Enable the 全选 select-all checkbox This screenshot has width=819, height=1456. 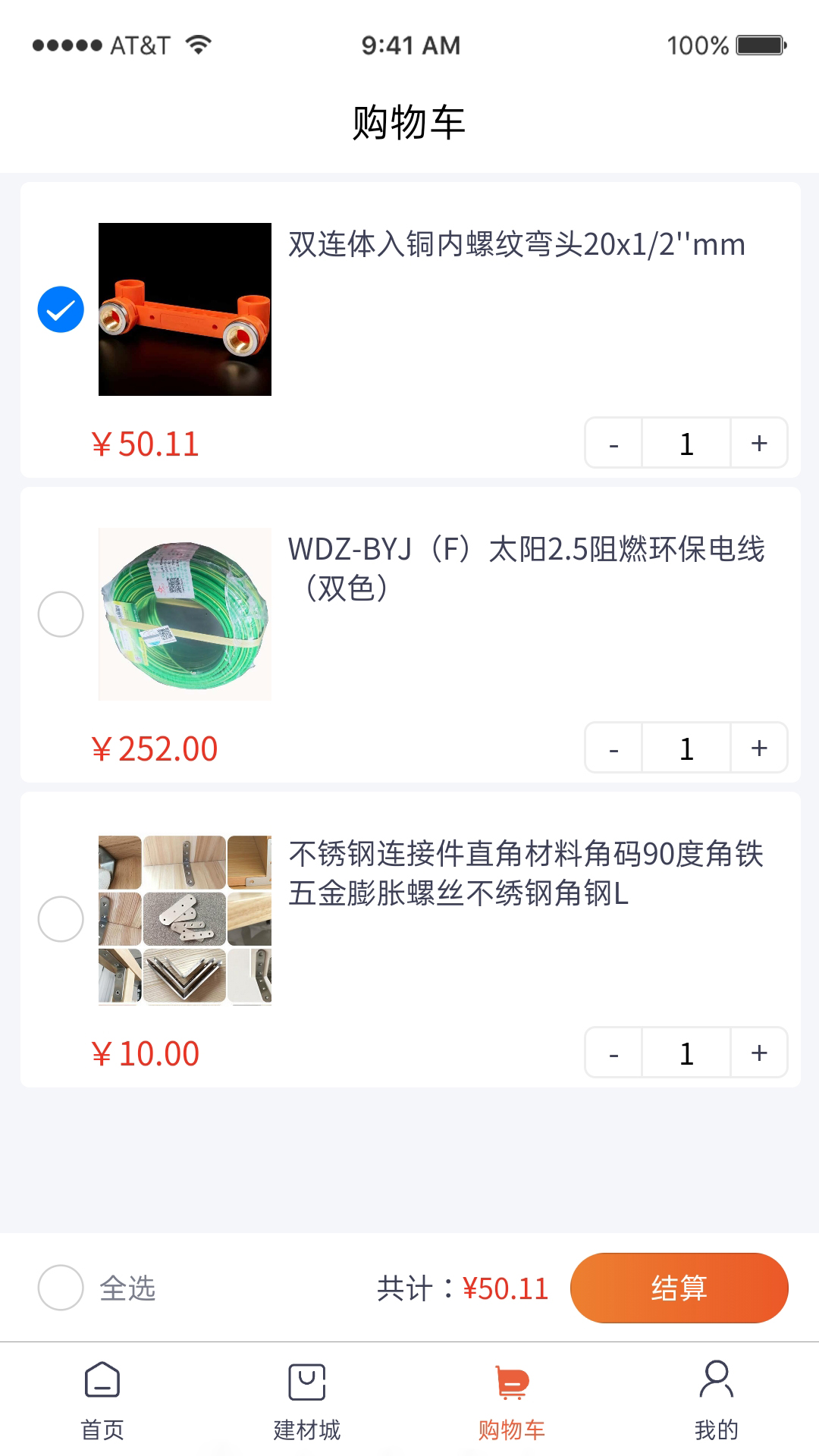pyautogui.click(x=61, y=1287)
